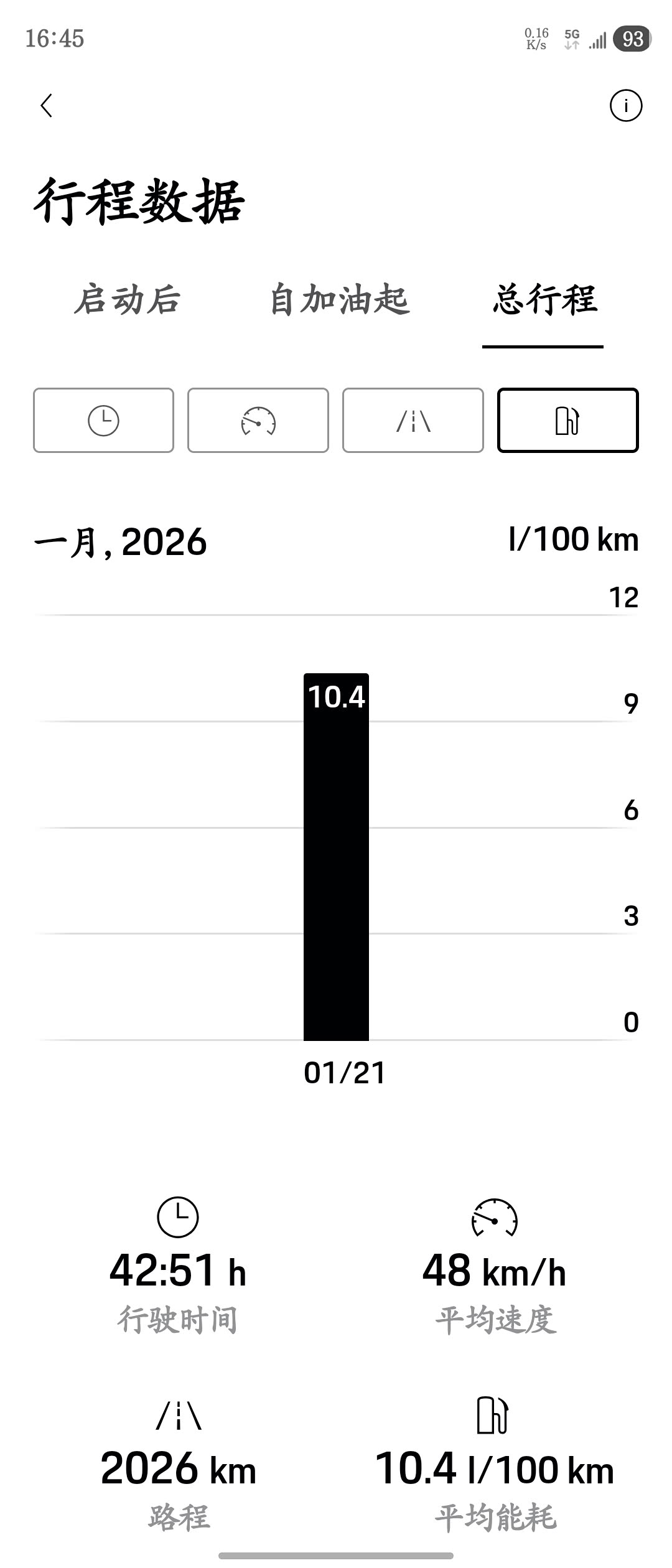
Task: Go back from the 行程数据 screen
Action: tap(47, 105)
